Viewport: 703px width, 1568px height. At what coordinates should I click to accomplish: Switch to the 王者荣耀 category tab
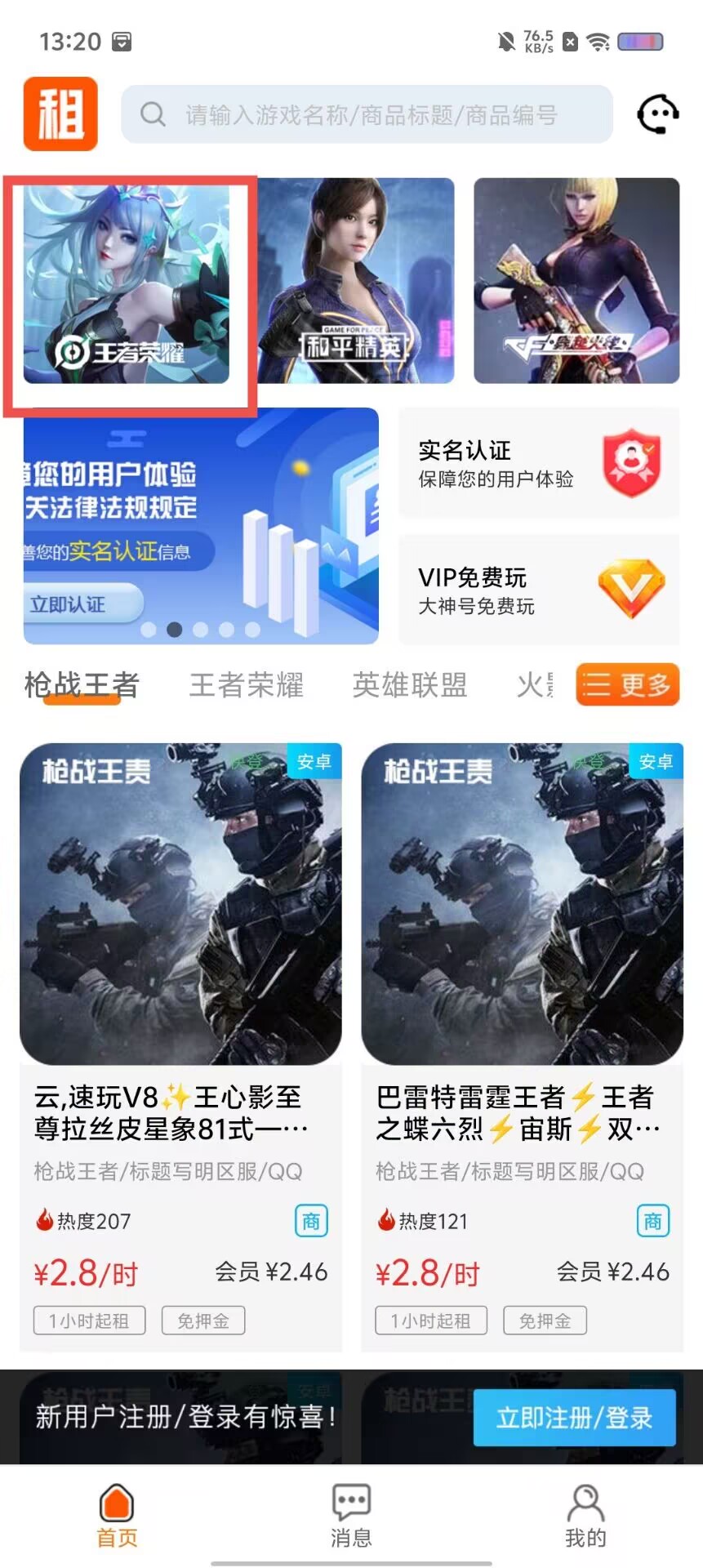point(247,684)
